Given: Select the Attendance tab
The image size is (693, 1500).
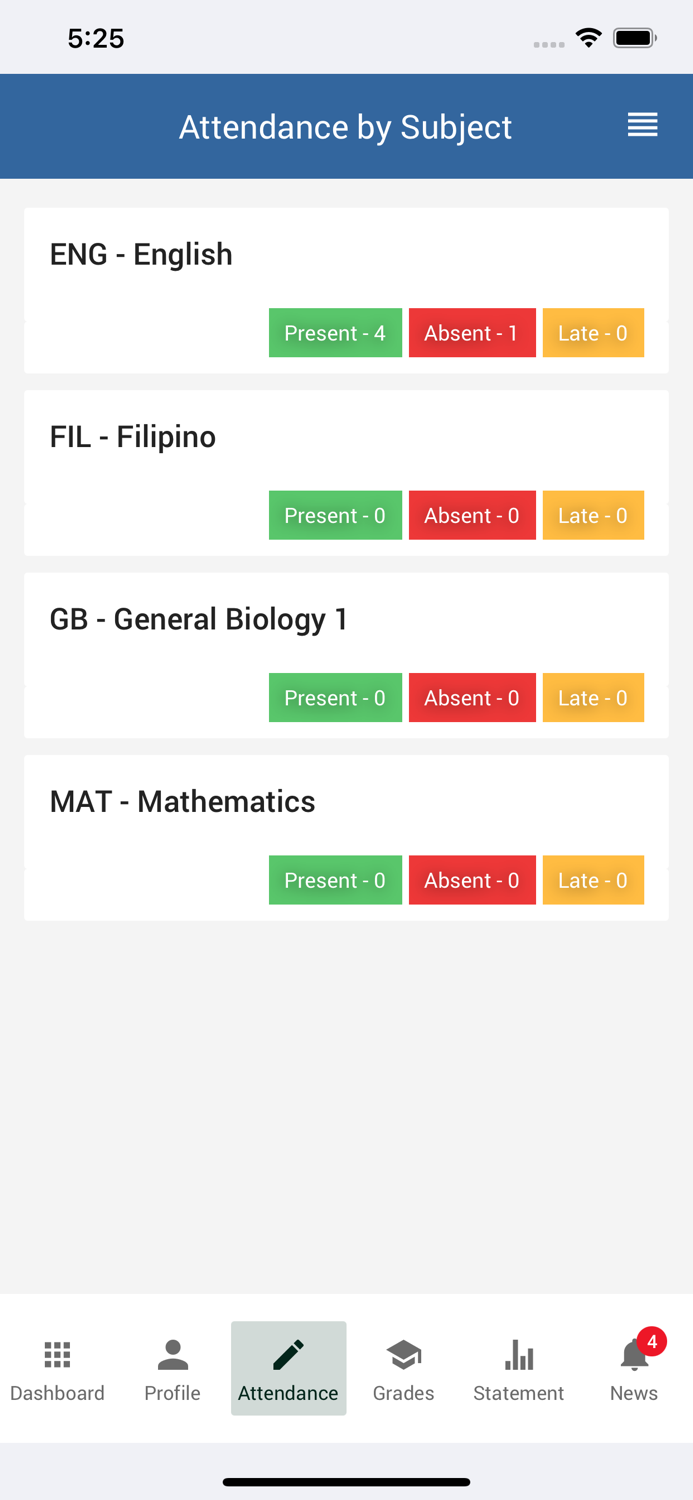Looking at the screenshot, I should (x=288, y=1369).
